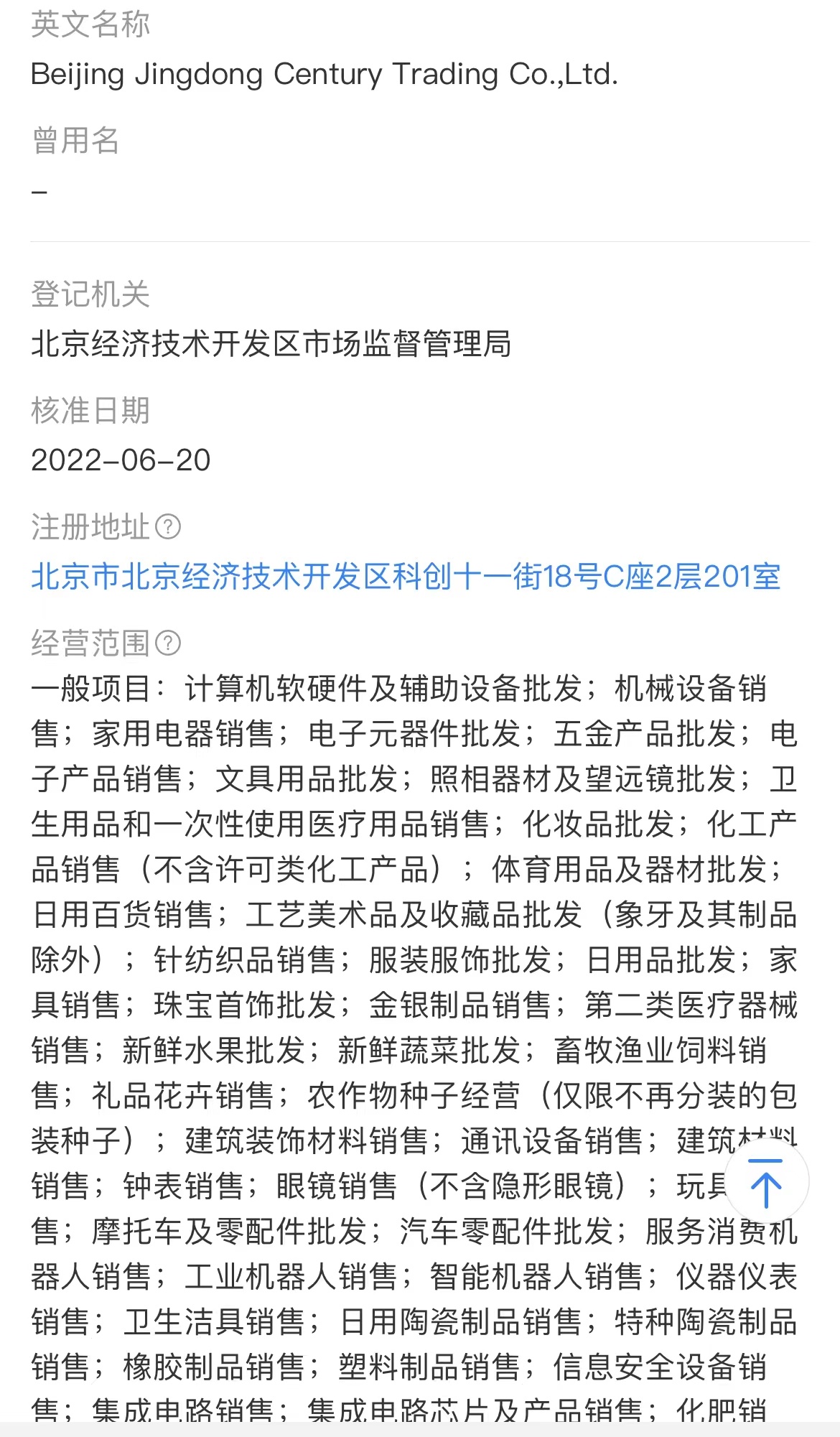Viewport: 840px width, 1437px height.
Task: Tap the help icon beside 注册地址
Action: 168,527
